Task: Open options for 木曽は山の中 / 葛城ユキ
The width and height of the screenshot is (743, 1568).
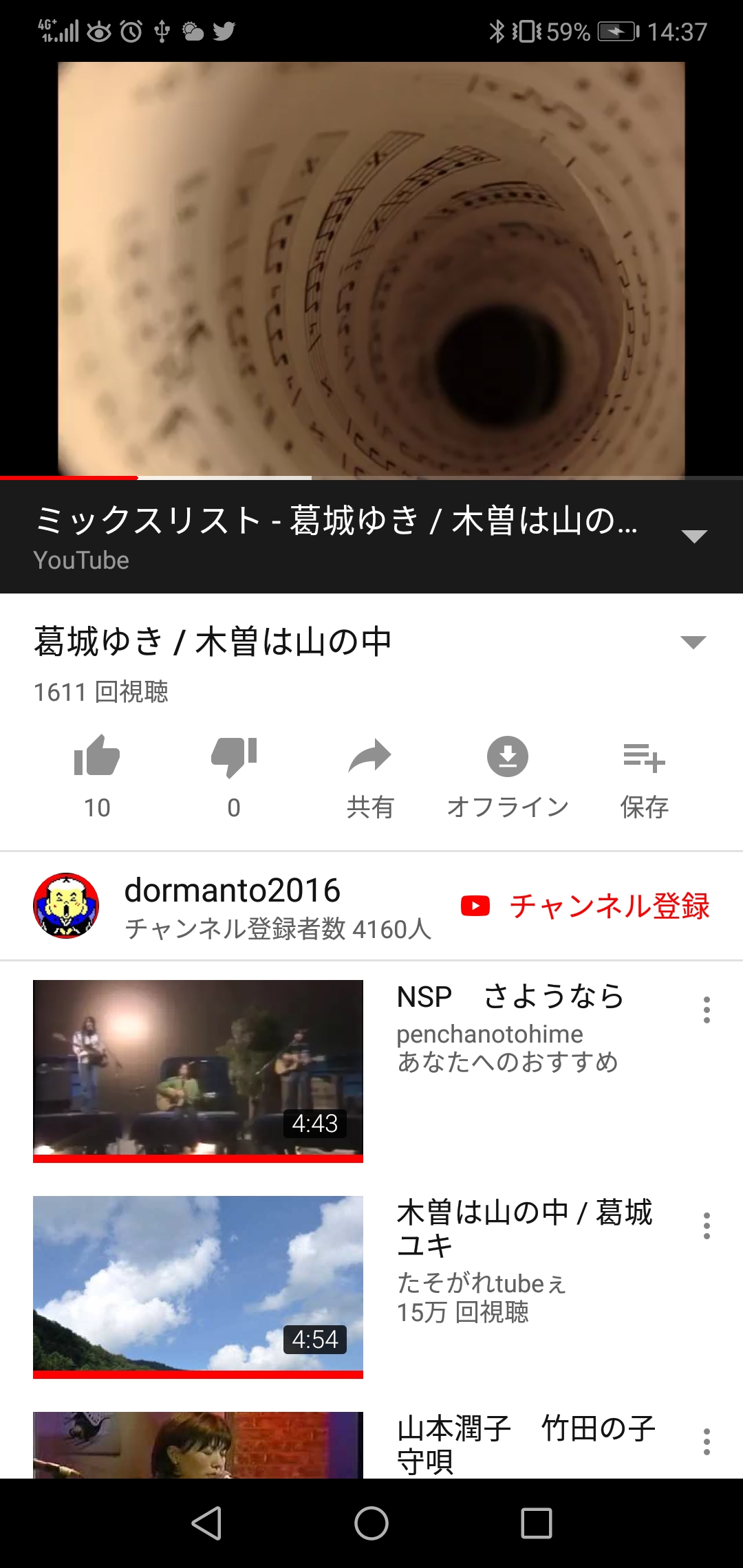Action: click(707, 1226)
